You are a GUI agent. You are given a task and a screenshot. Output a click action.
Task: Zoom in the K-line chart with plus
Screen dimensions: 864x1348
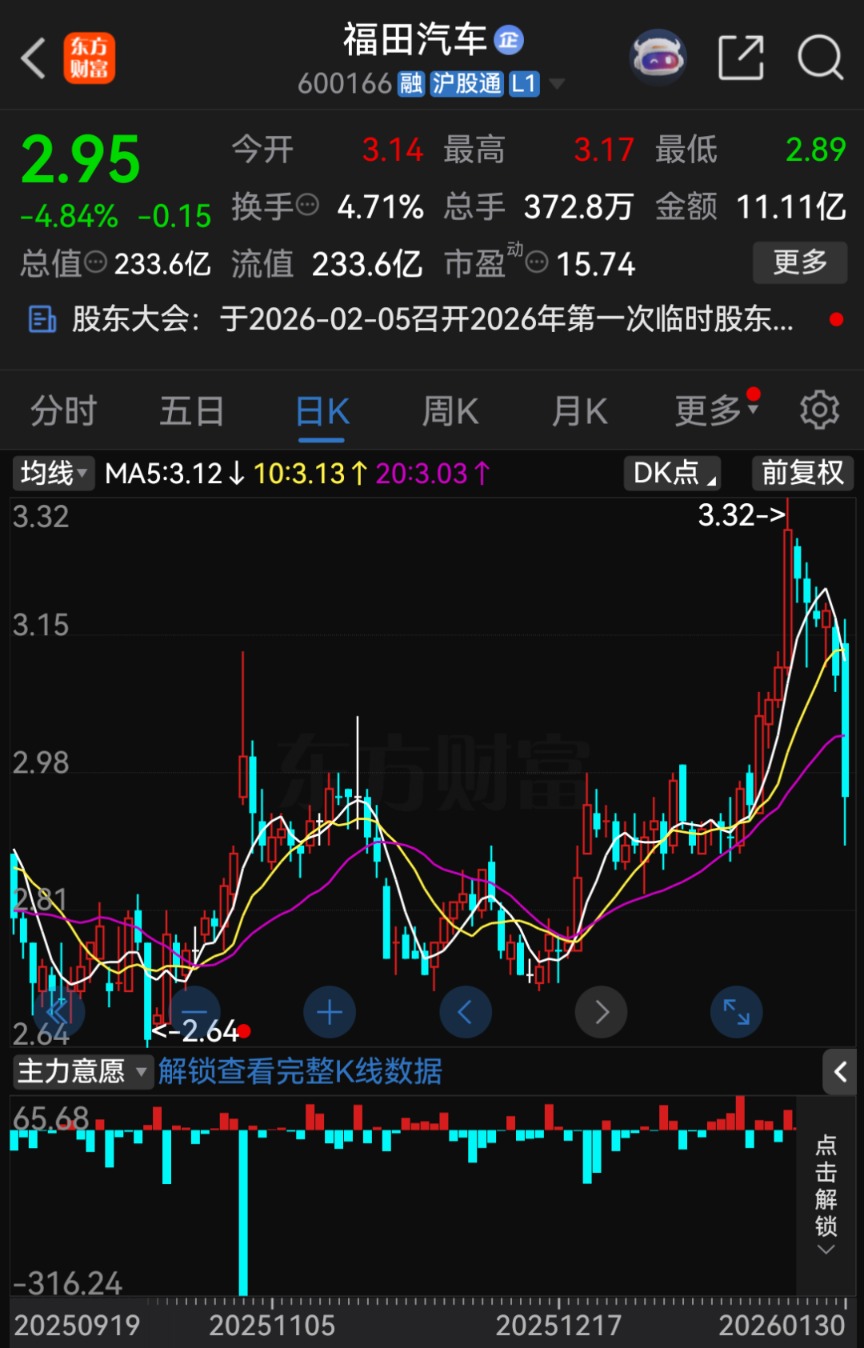click(329, 1013)
